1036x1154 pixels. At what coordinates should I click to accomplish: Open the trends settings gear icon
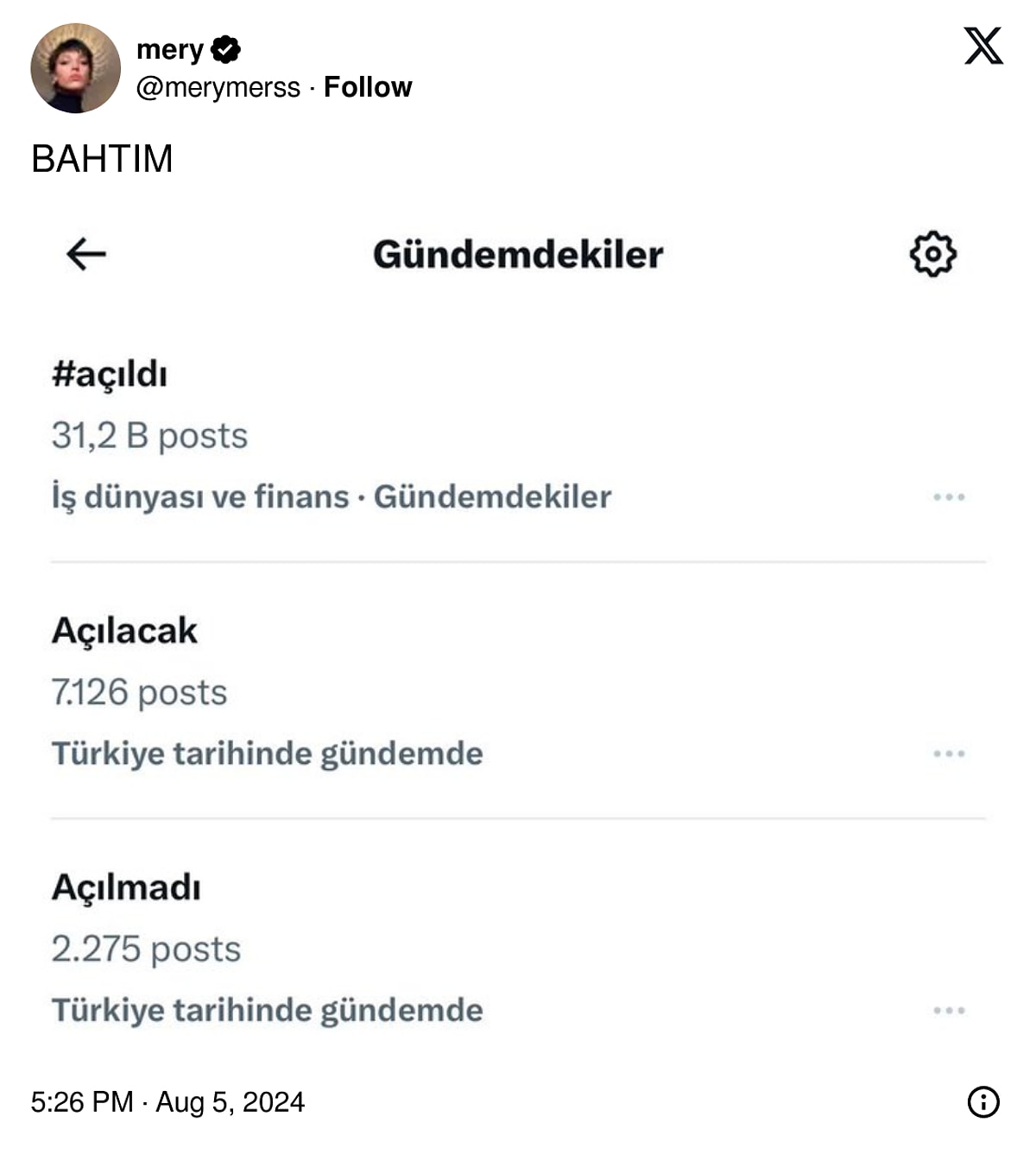(932, 255)
